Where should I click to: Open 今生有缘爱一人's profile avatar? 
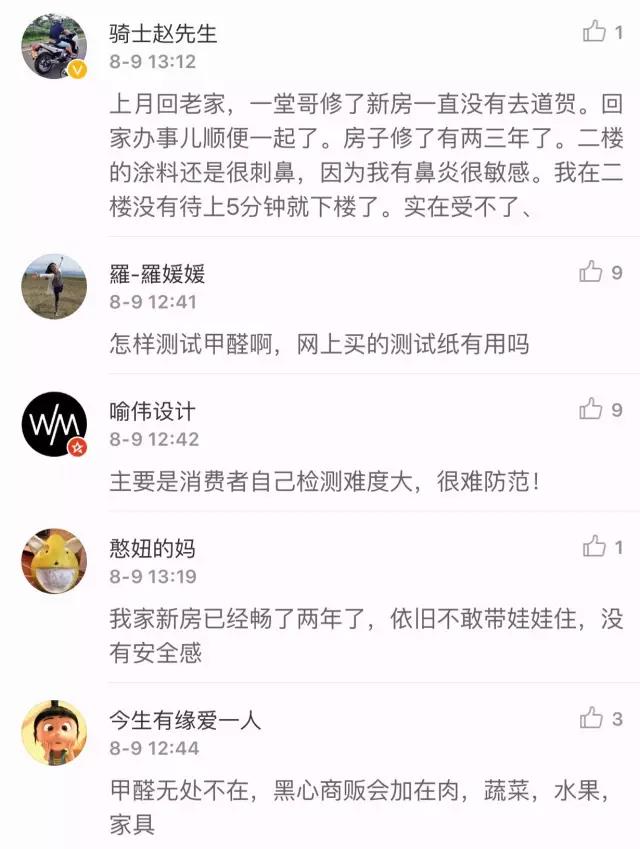(x=54, y=733)
